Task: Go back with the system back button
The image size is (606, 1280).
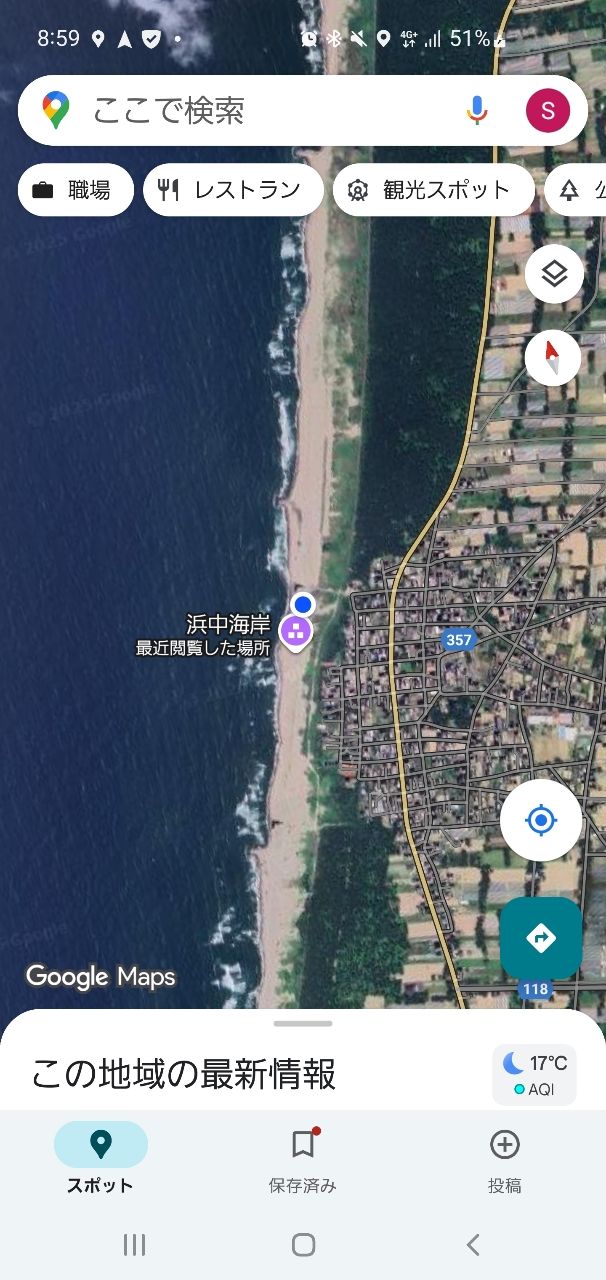Action: pos(473,1244)
